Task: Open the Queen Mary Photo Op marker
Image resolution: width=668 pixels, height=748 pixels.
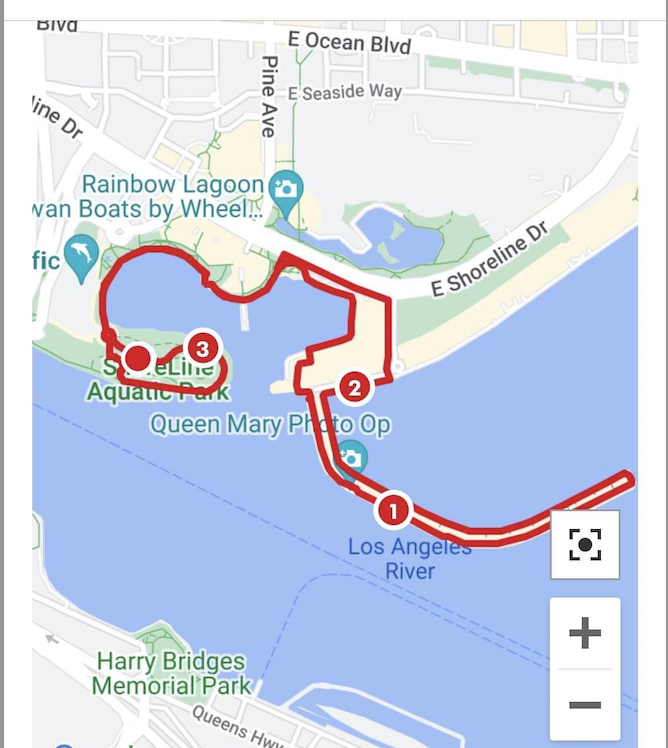Action: tap(350, 458)
